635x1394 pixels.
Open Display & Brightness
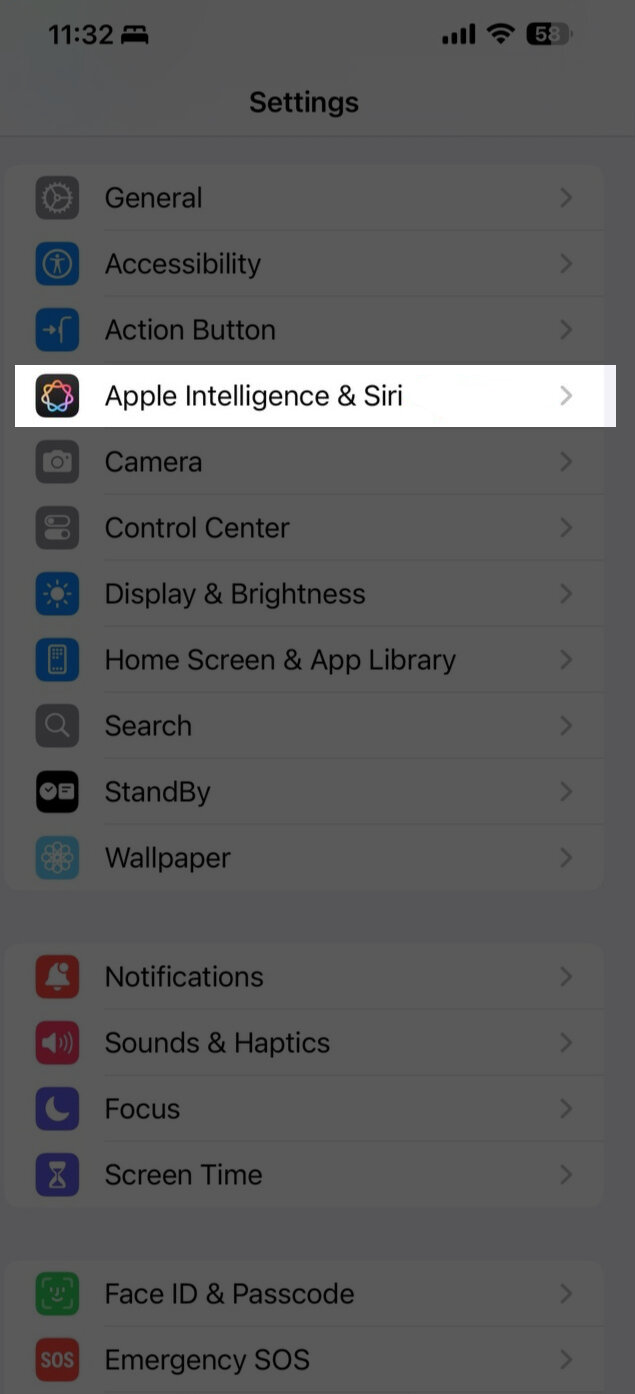[300, 594]
